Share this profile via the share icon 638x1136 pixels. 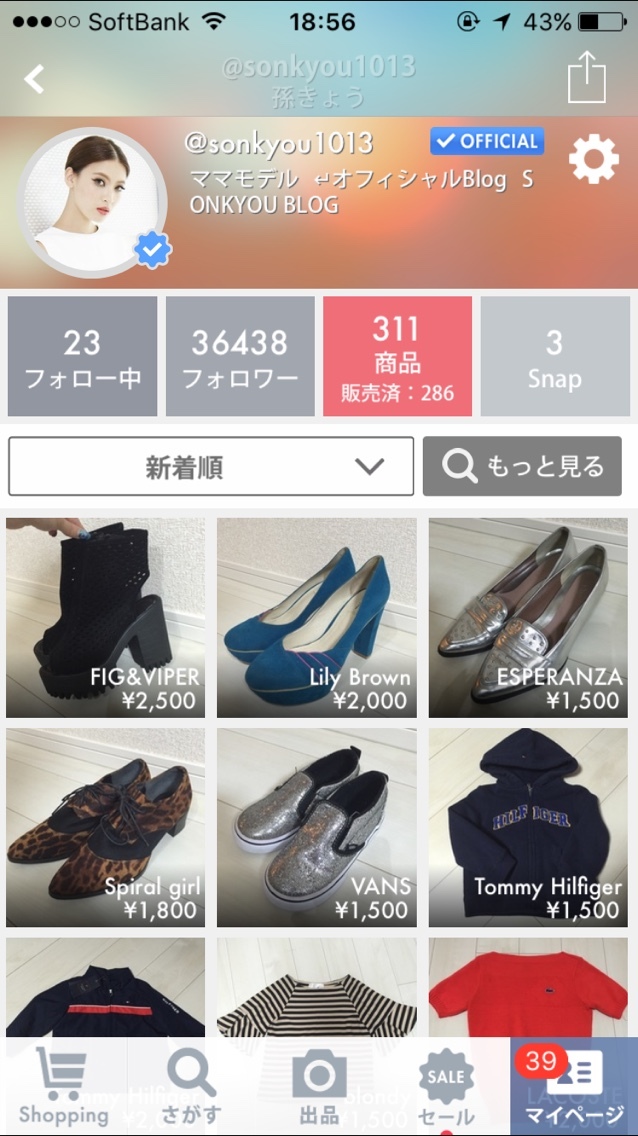[x=587, y=77]
